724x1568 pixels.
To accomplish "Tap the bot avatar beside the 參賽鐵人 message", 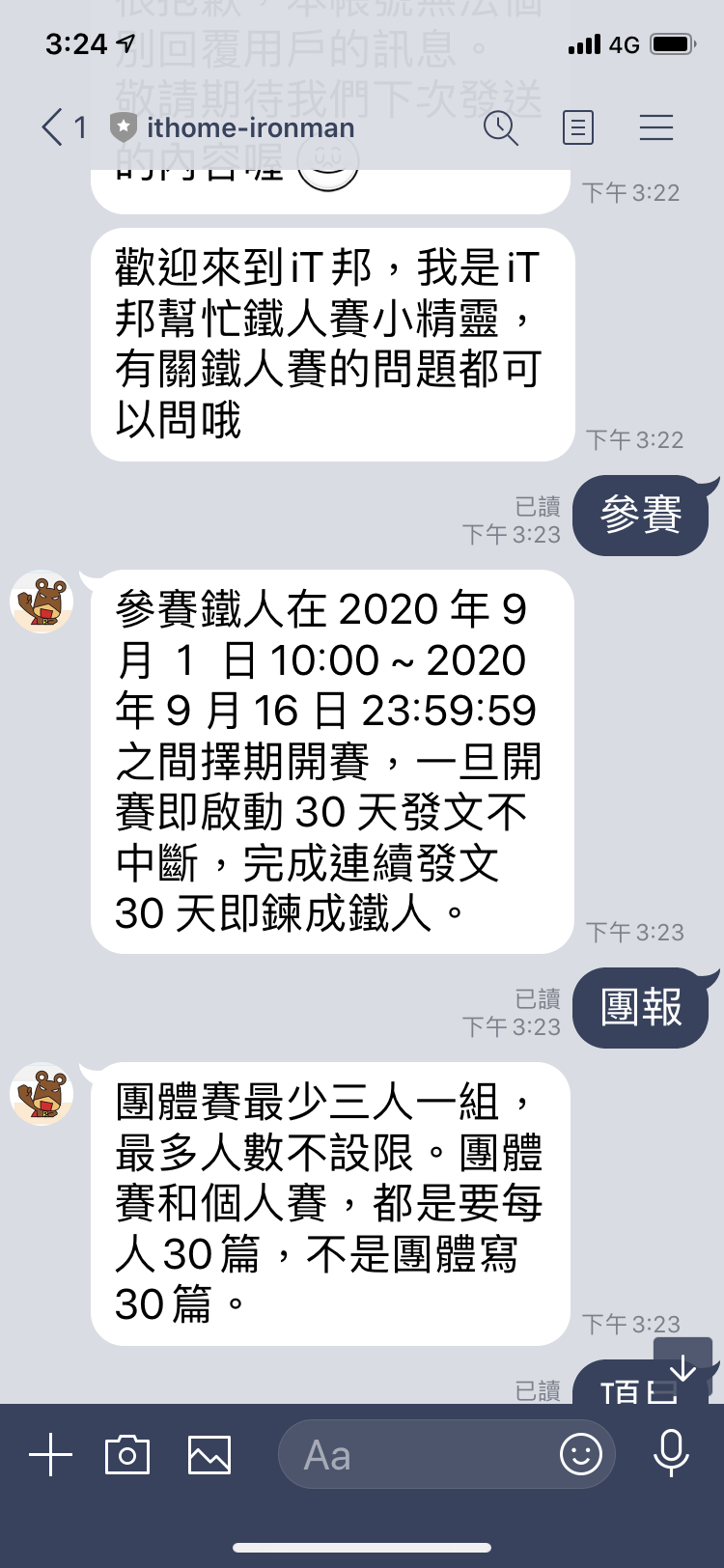I will pos(42,602).
